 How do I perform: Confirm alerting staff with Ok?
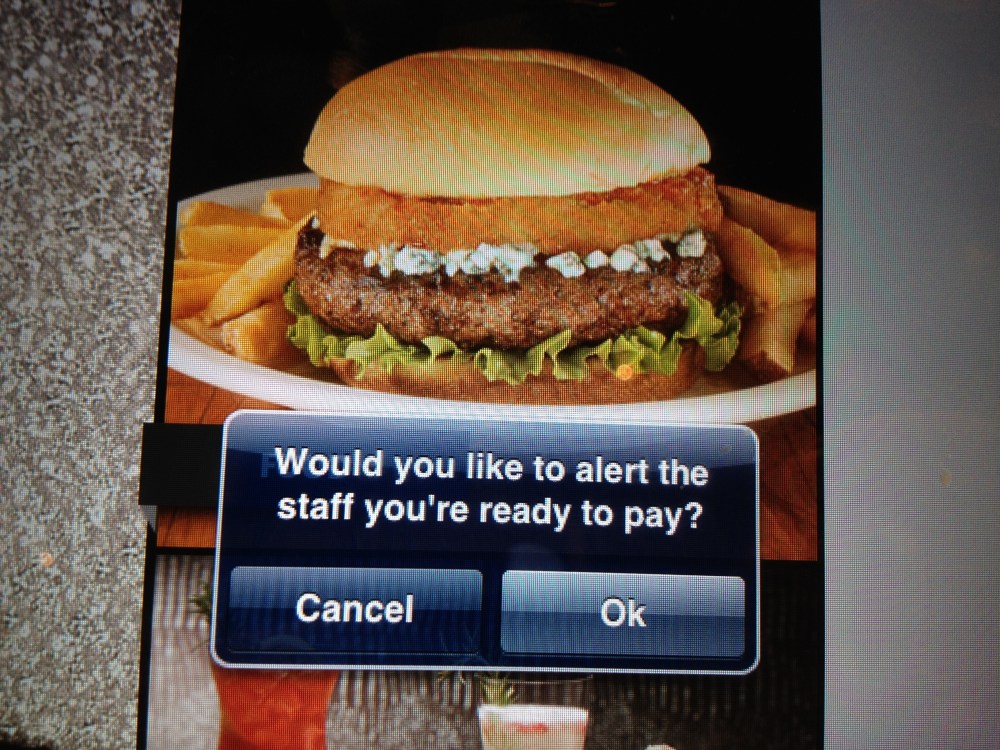(622, 613)
